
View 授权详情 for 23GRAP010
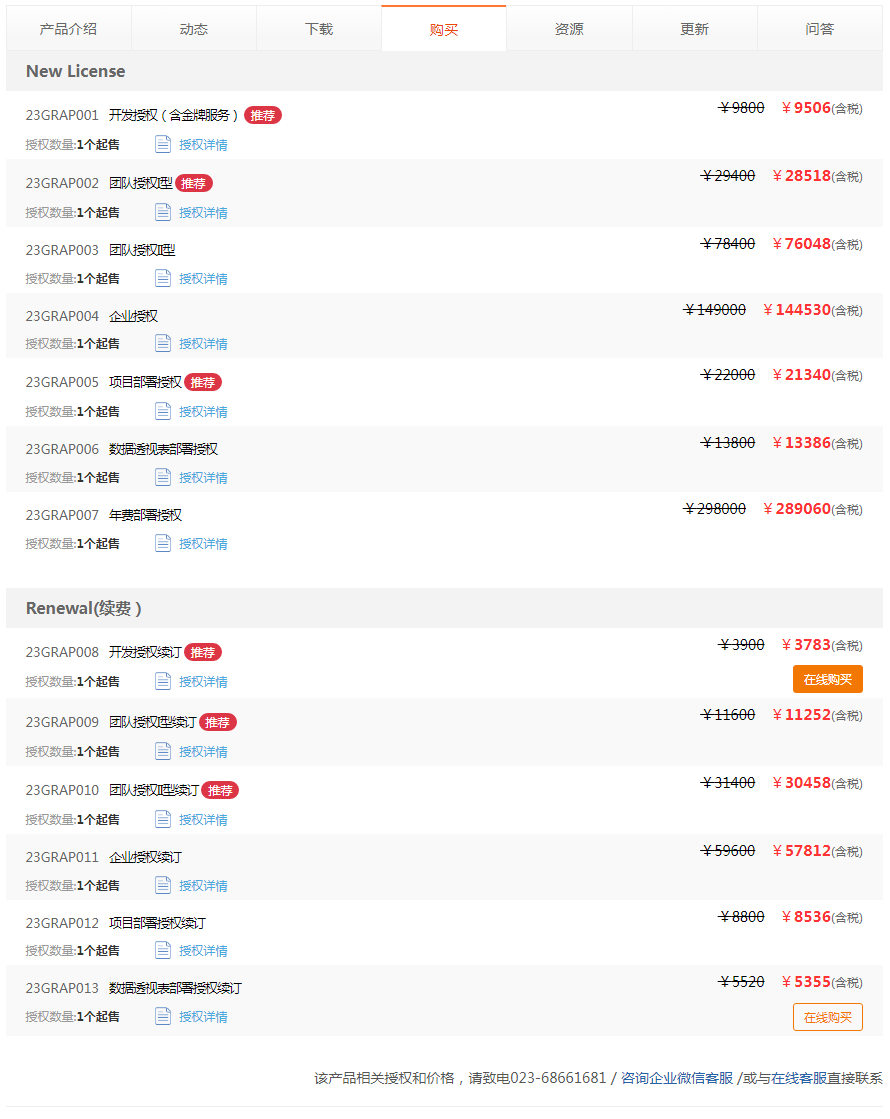tap(203, 820)
